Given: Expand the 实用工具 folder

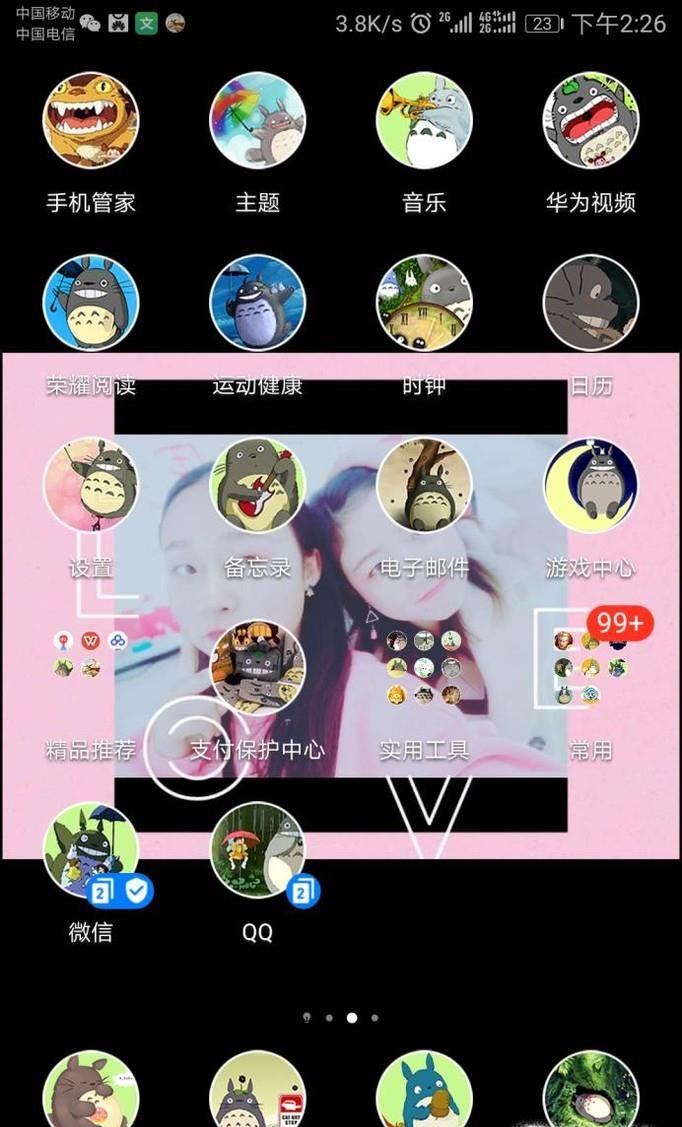Looking at the screenshot, I should click(424, 668).
